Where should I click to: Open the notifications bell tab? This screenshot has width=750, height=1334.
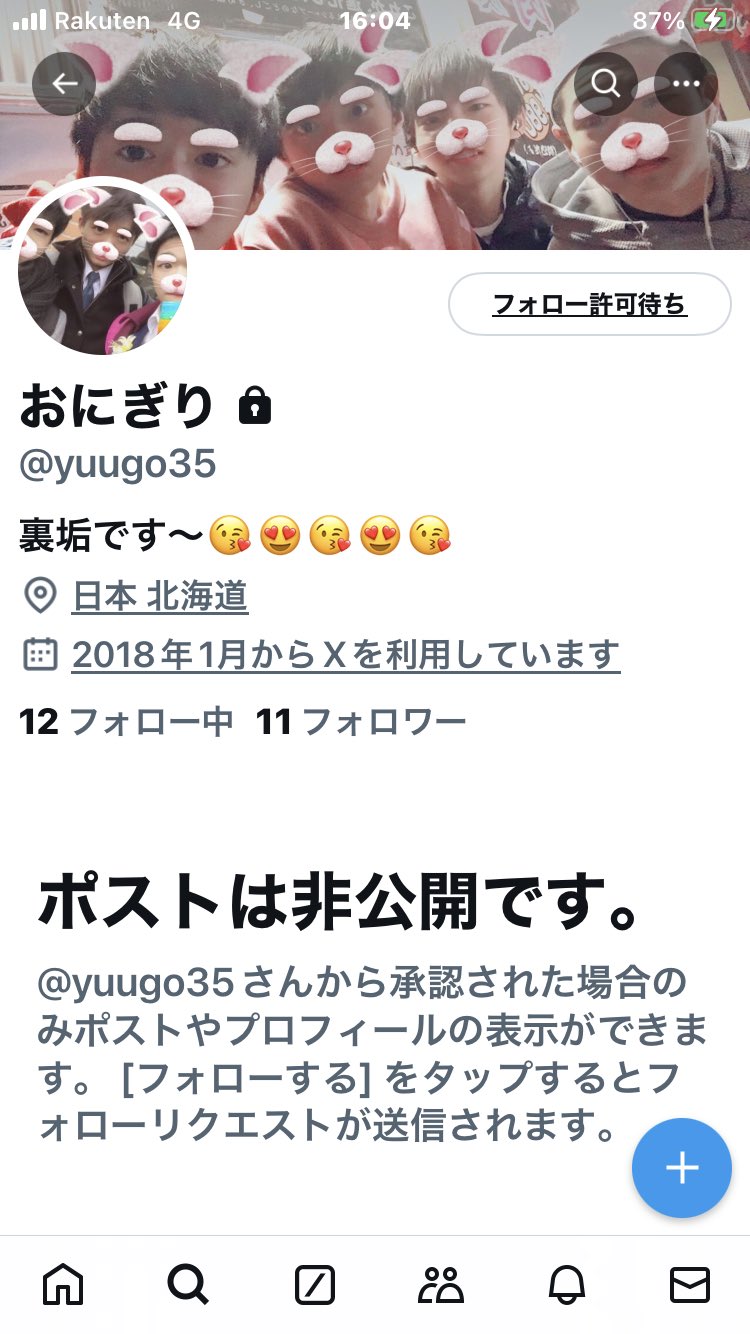point(565,1284)
